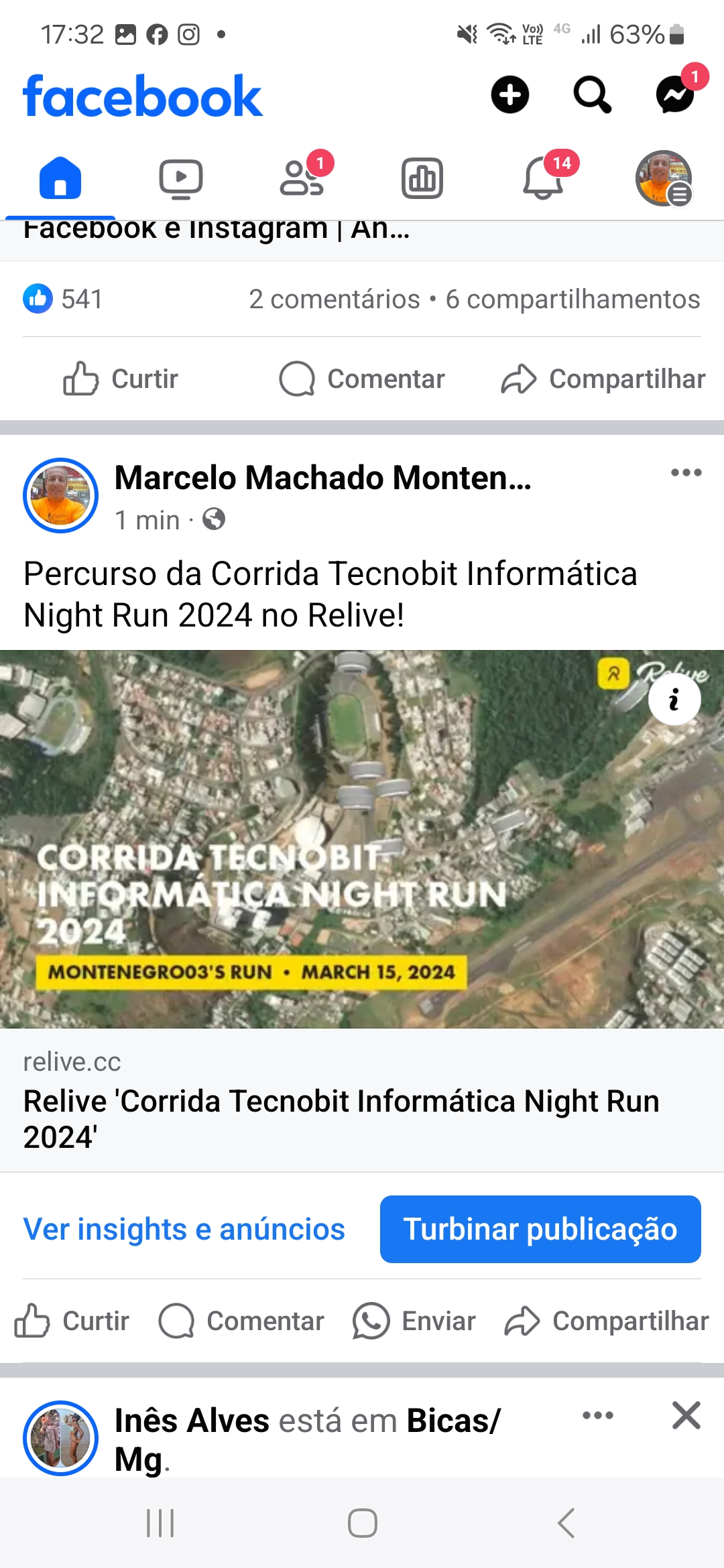Viewport: 724px width, 1568px height.
Task: Like the post with 541 reactions
Action: (121, 379)
